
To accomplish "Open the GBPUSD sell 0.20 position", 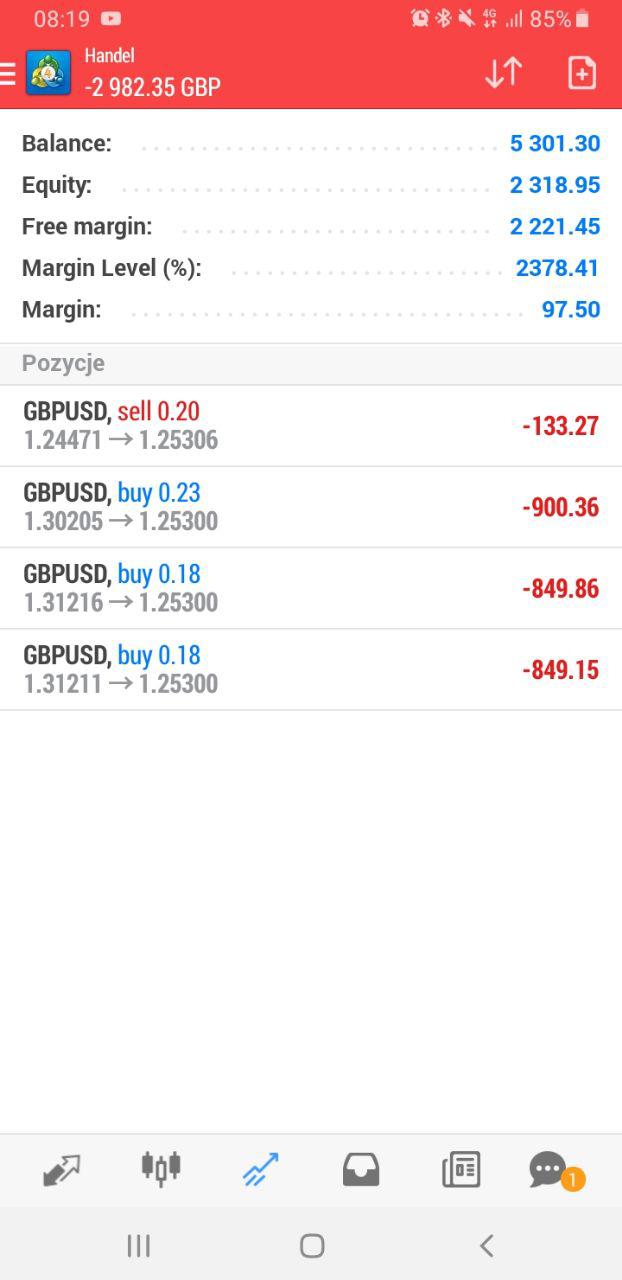I will click(x=310, y=426).
